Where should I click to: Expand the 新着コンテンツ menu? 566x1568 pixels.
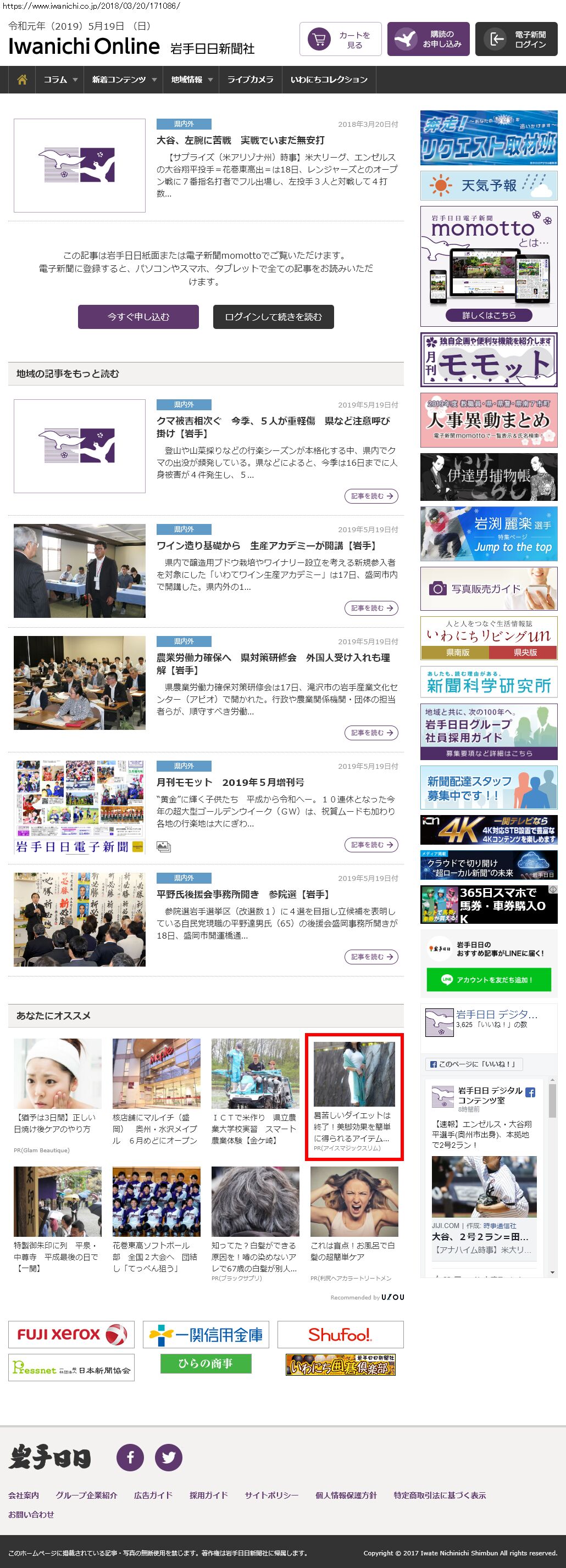click(x=124, y=80)
